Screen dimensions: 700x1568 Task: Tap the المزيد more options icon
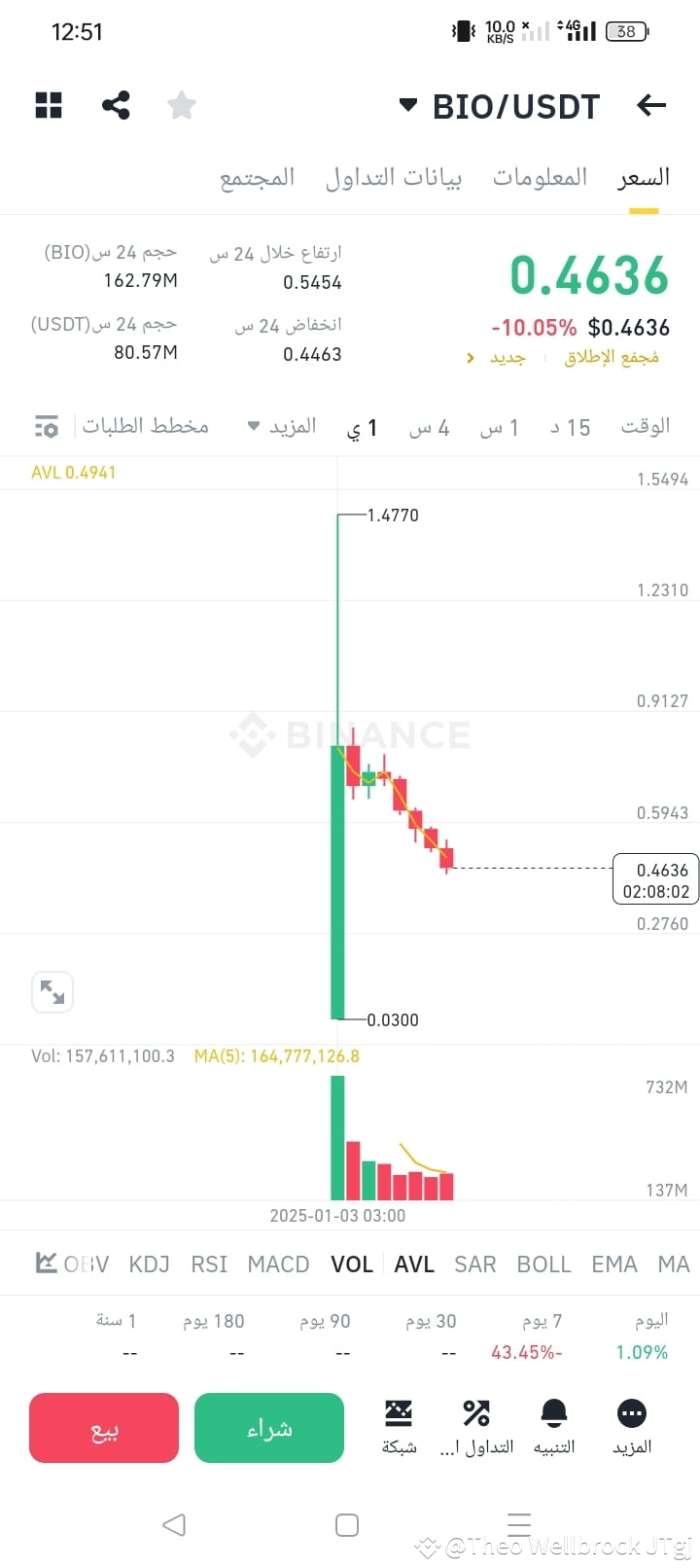pos(632,1427)
